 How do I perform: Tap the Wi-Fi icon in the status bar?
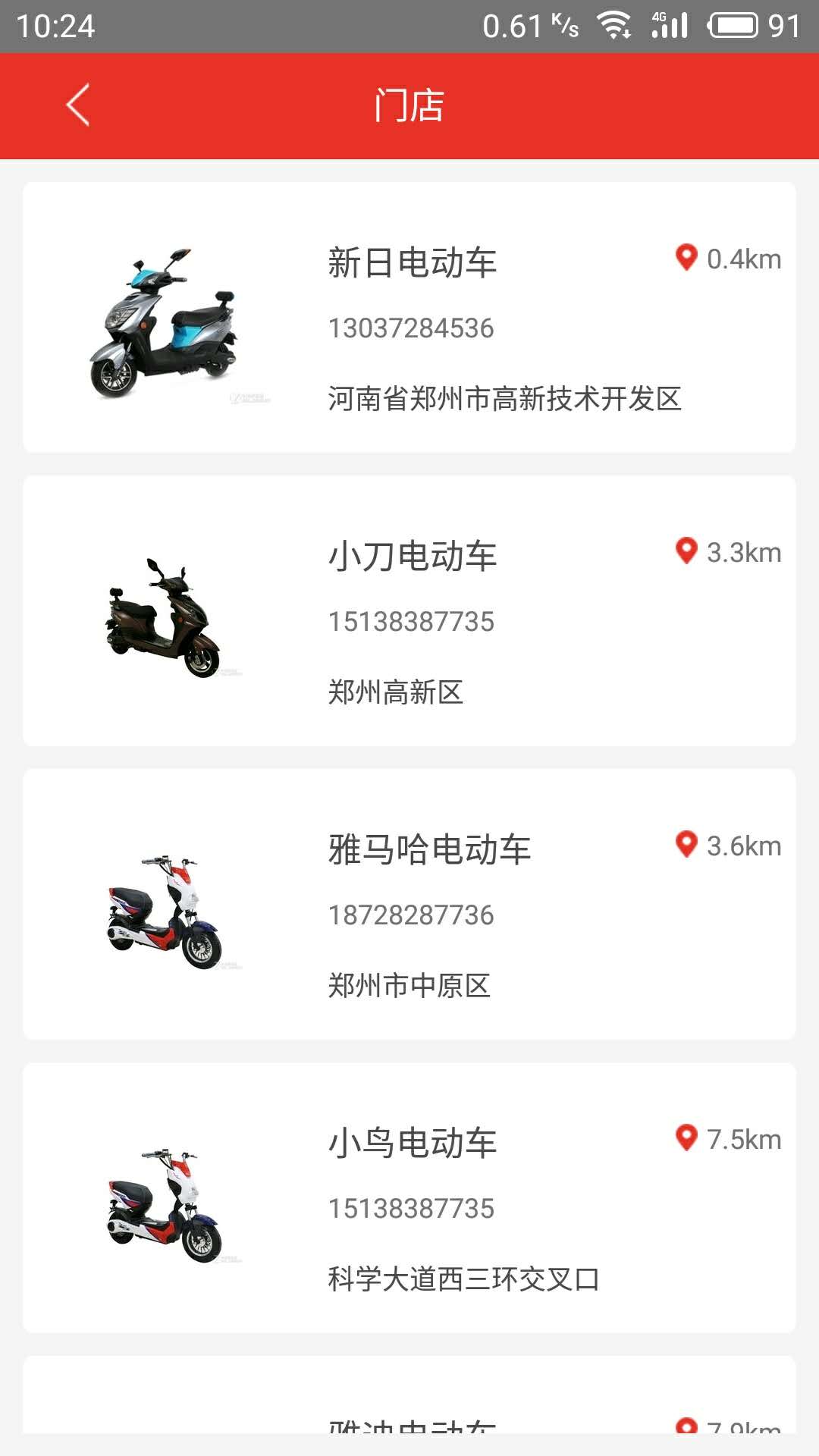[x=614, y=23]
